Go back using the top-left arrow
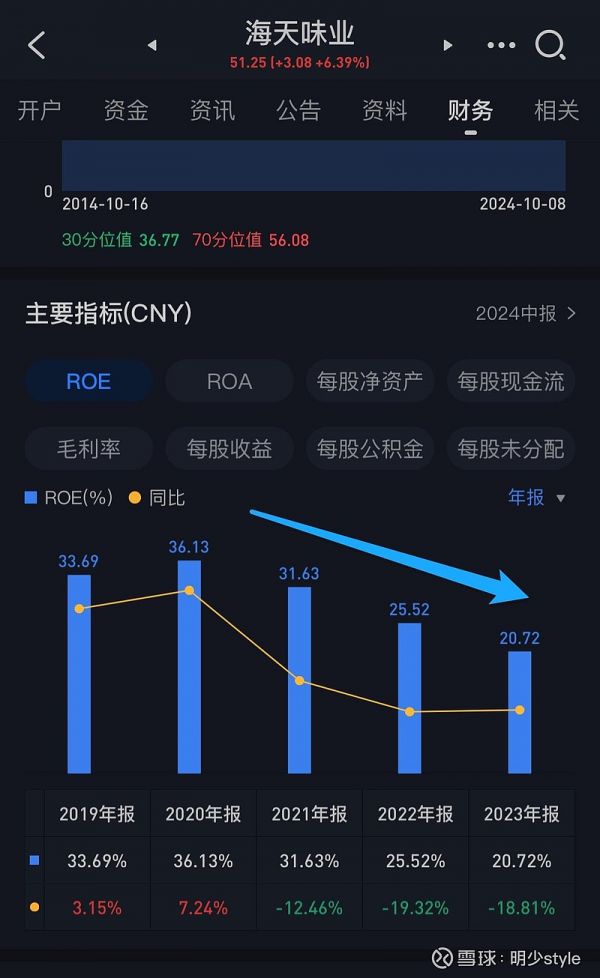 click(x=37, y=45)
